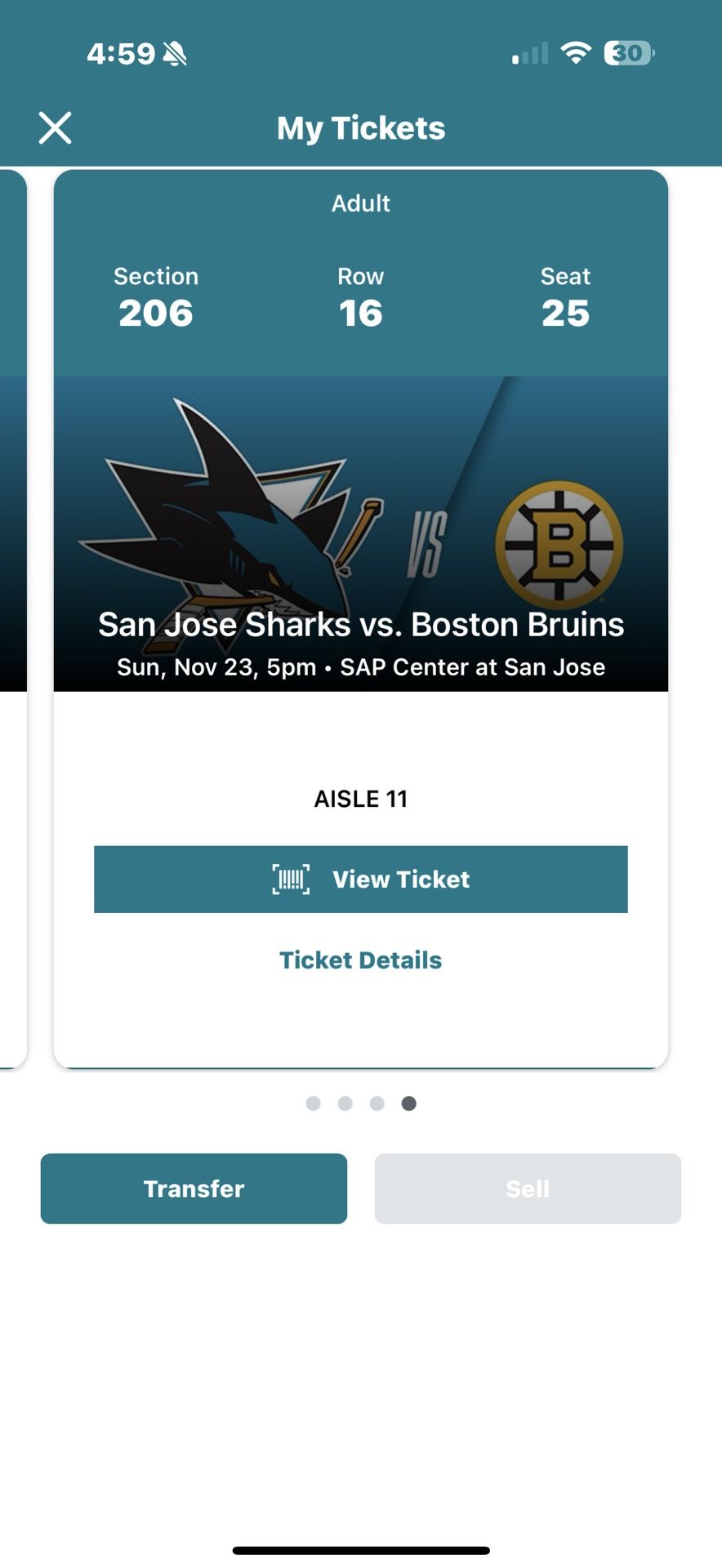Select the San Jose Sharks logo
Image resolution: width=722 pixels, height=1568 pixels.
[x=229, y=523]
